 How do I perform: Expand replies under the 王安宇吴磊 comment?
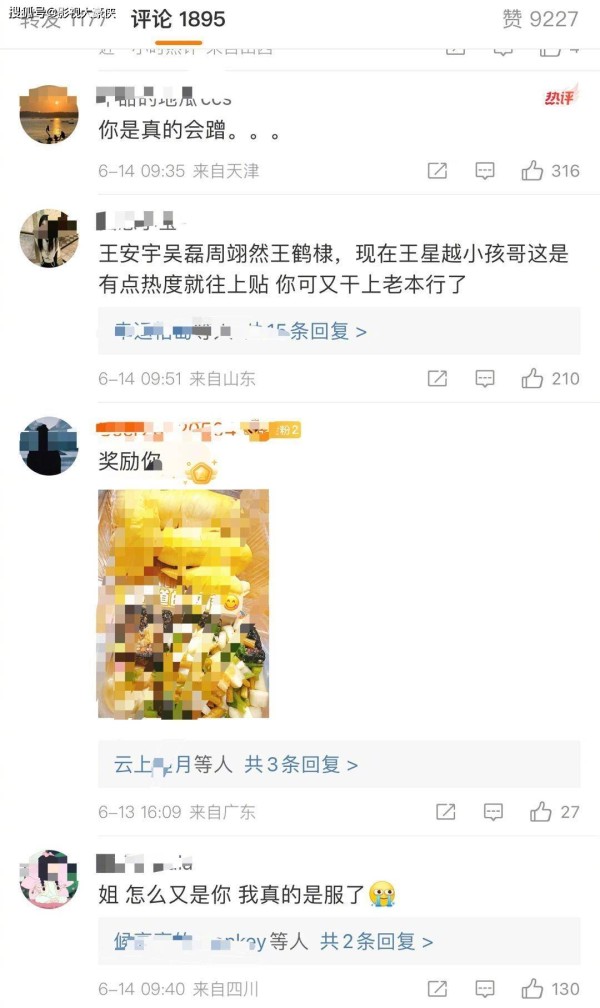coord(339,331)
